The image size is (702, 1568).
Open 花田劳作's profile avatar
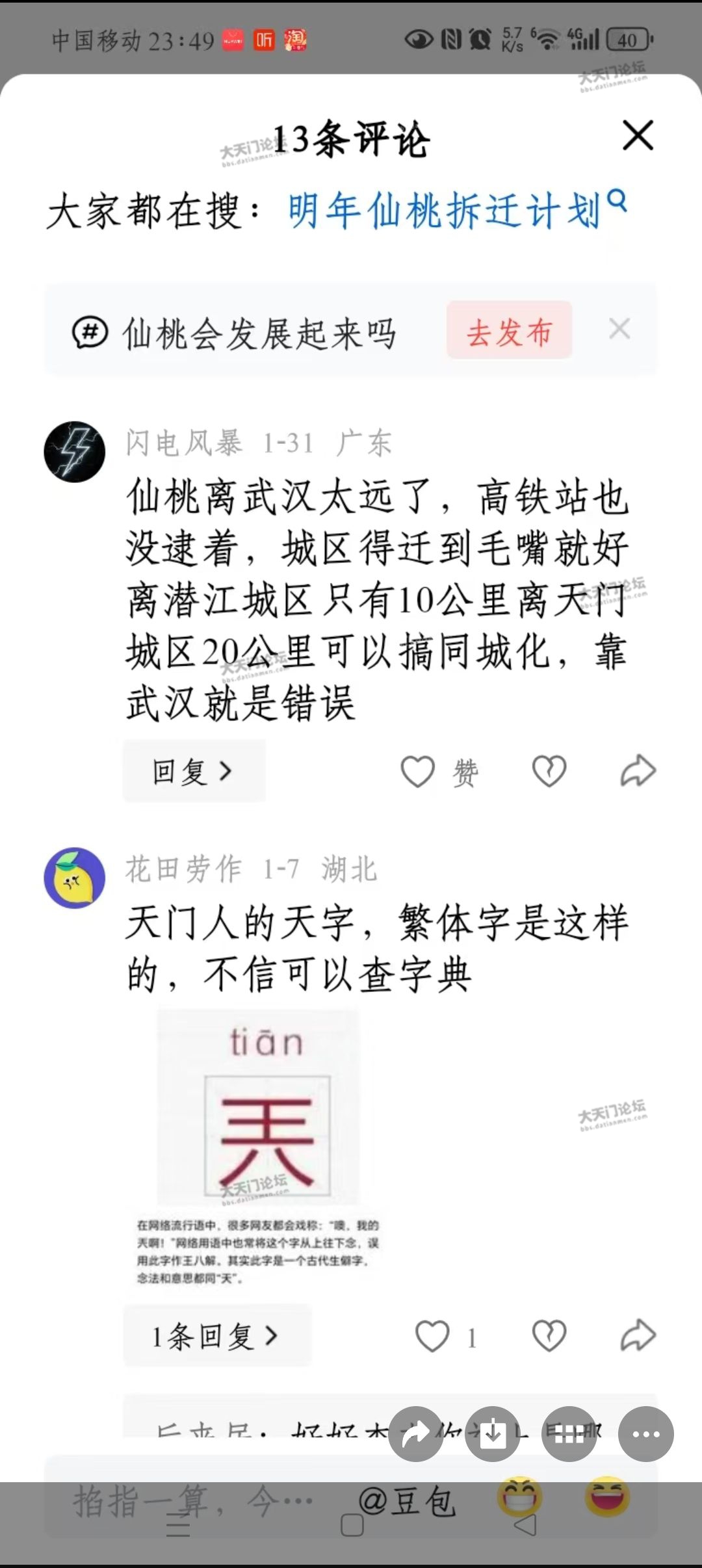tap(75, 878)
